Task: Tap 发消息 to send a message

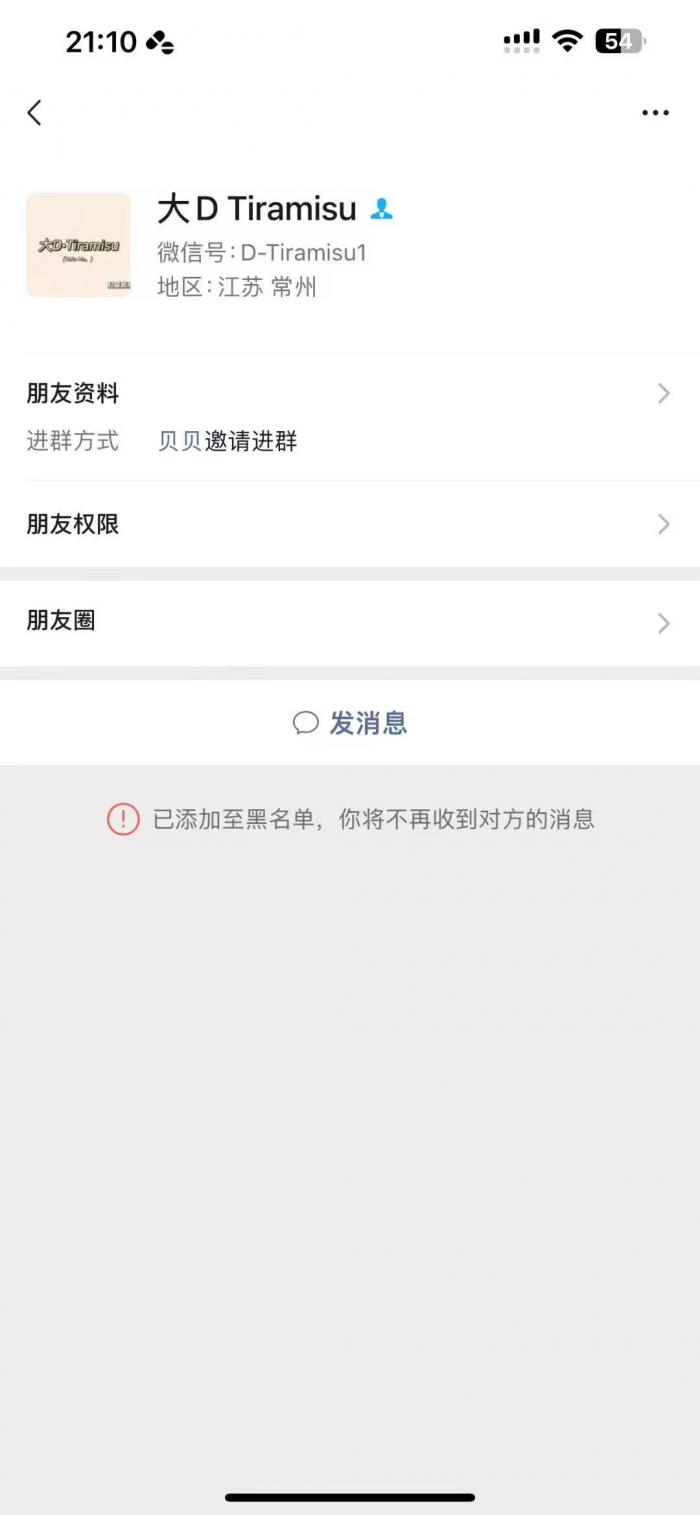Action: tap(350, 723)
